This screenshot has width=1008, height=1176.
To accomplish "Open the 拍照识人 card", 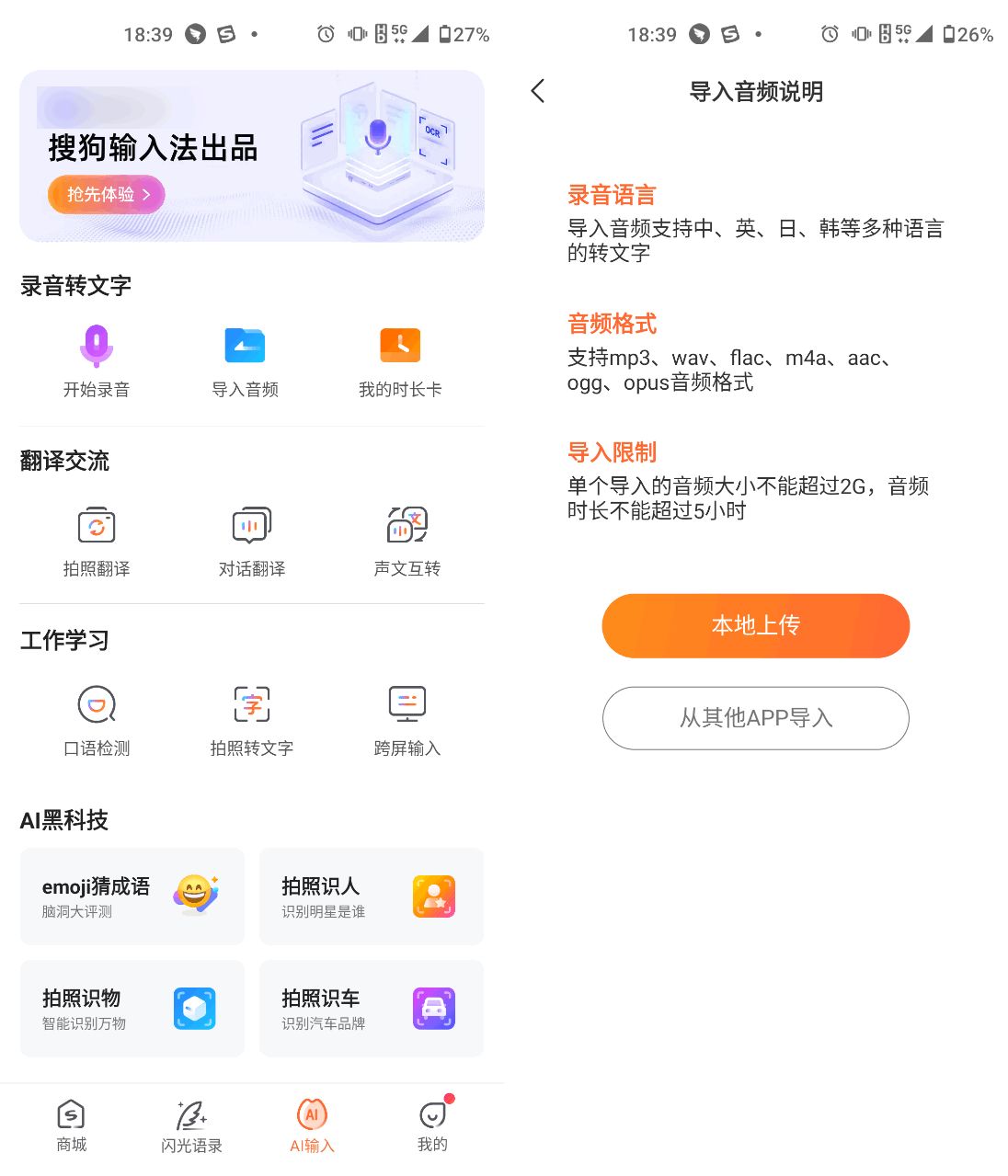I will coord(372,896).
